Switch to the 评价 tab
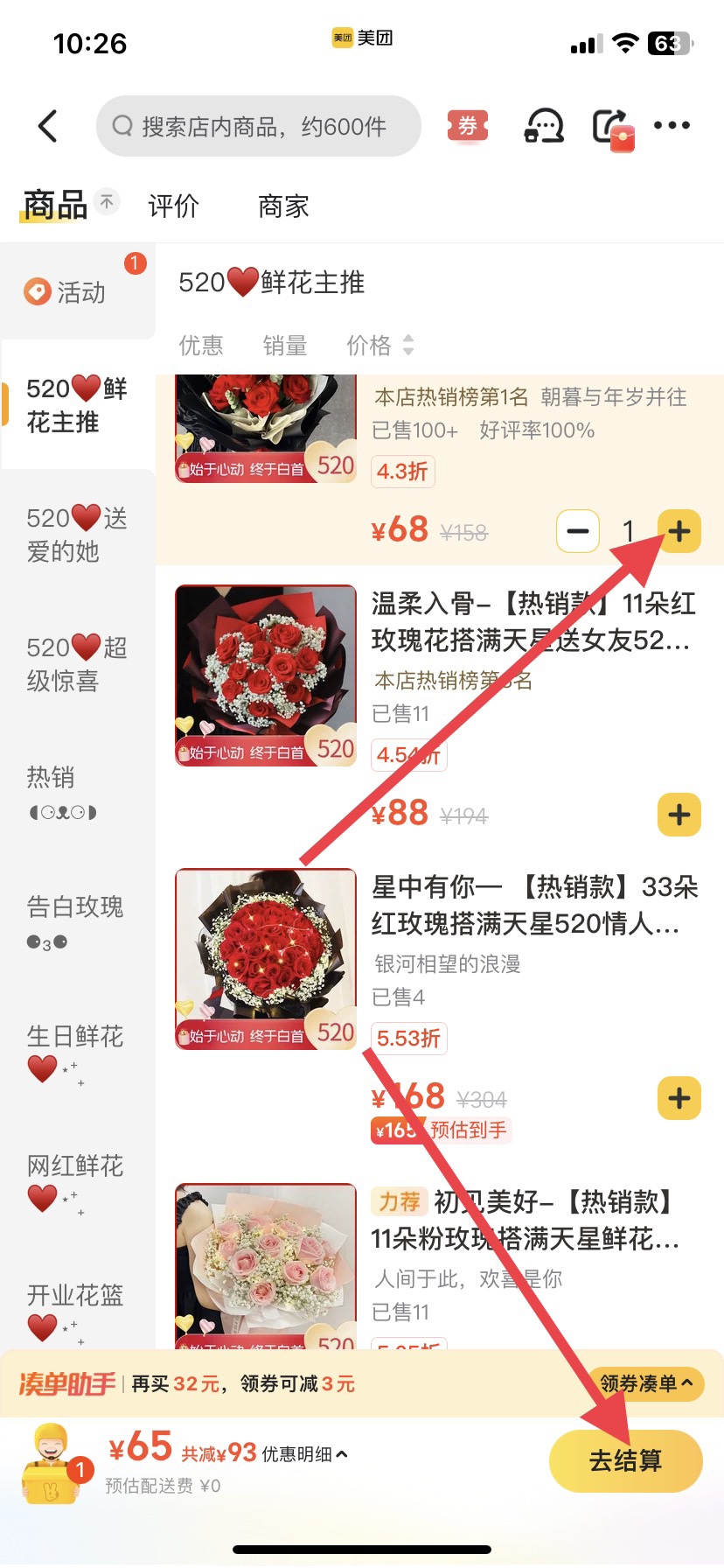Screen dimensions: 724x1568 pyautogui.click(x=172, y=205)
